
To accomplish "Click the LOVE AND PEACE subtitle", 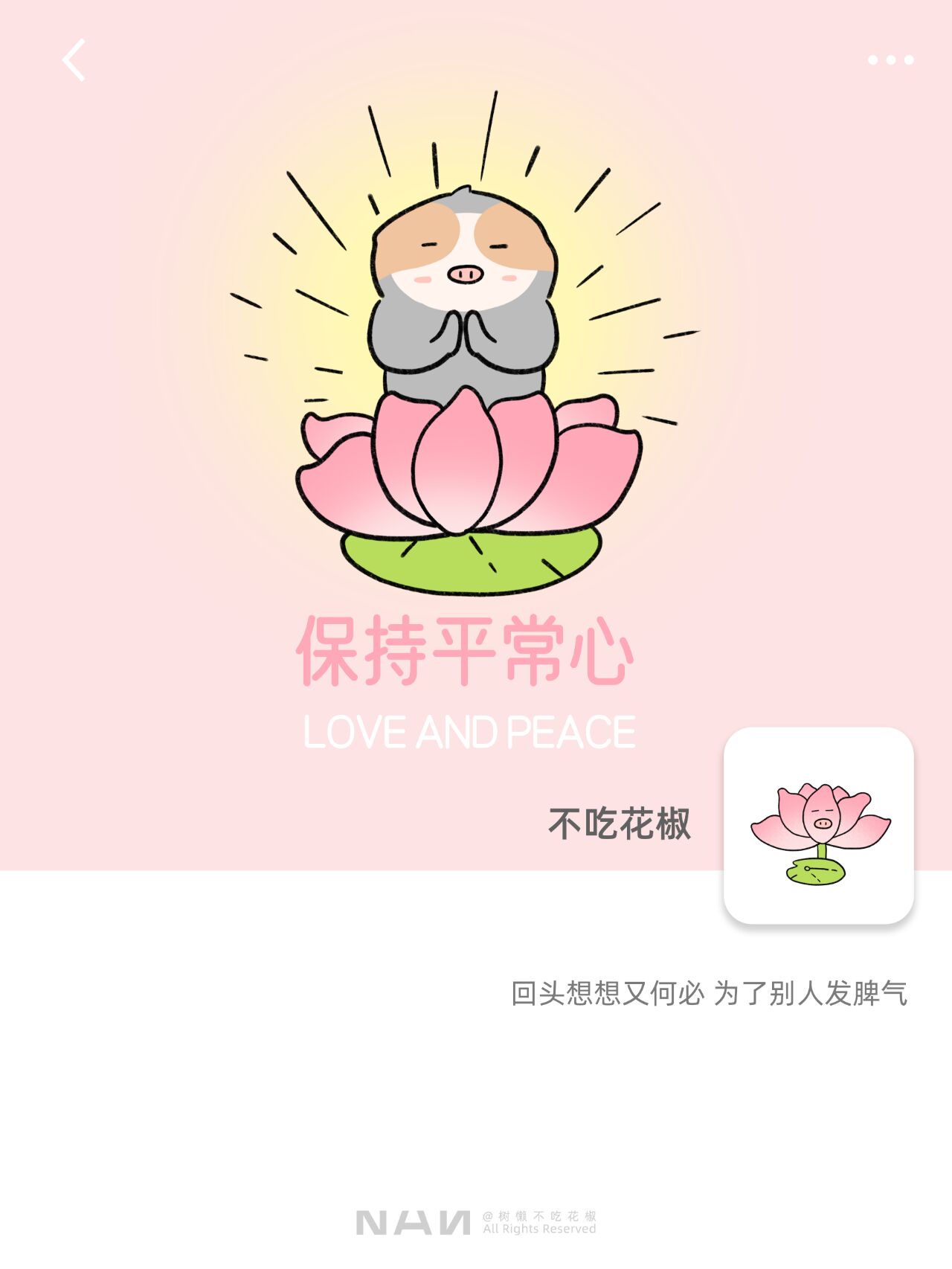I will [471, 734].
